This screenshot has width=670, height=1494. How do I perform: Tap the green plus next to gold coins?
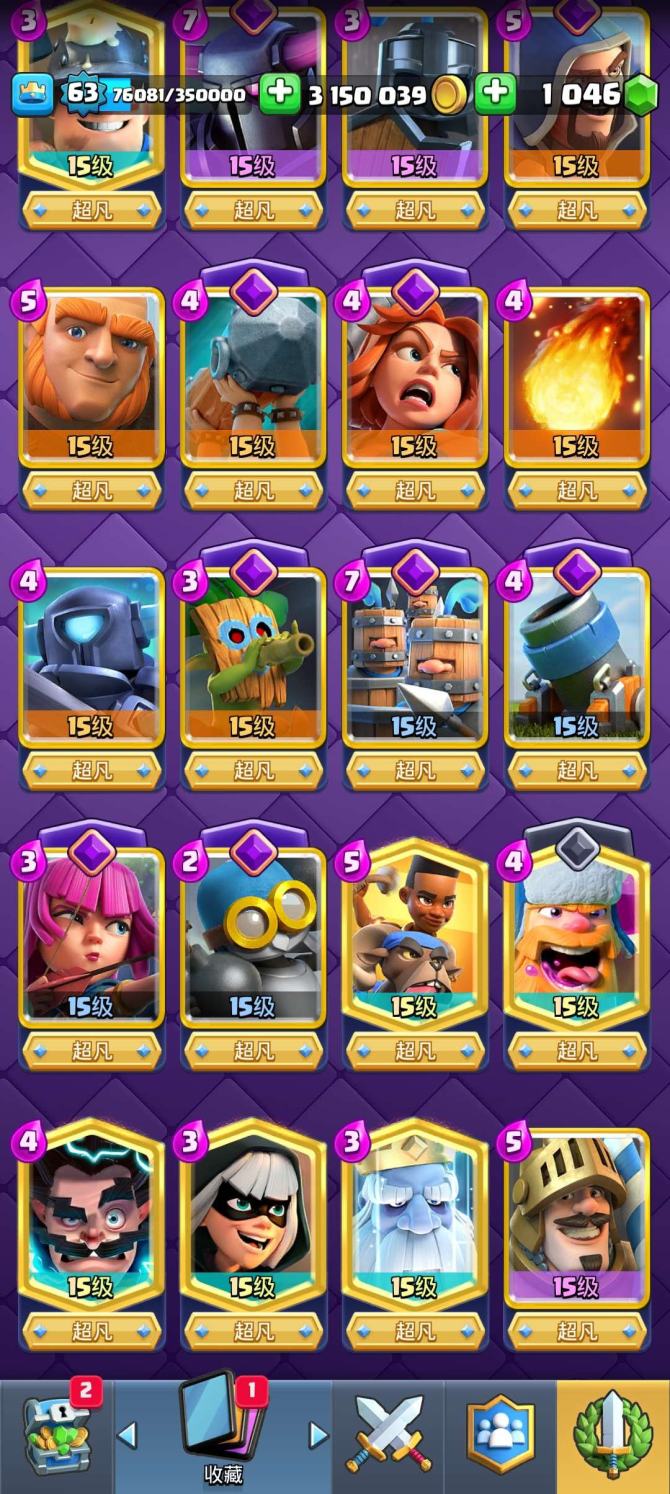(280, 95)
